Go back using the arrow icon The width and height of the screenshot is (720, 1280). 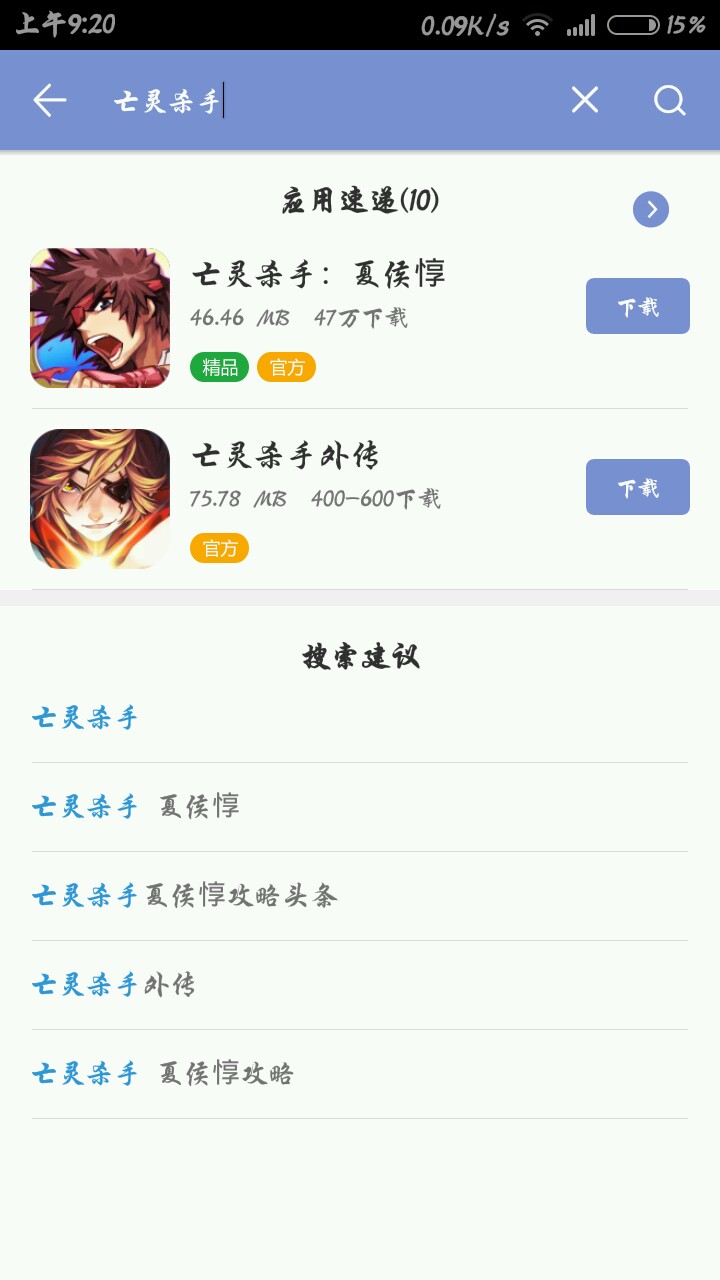49,101
